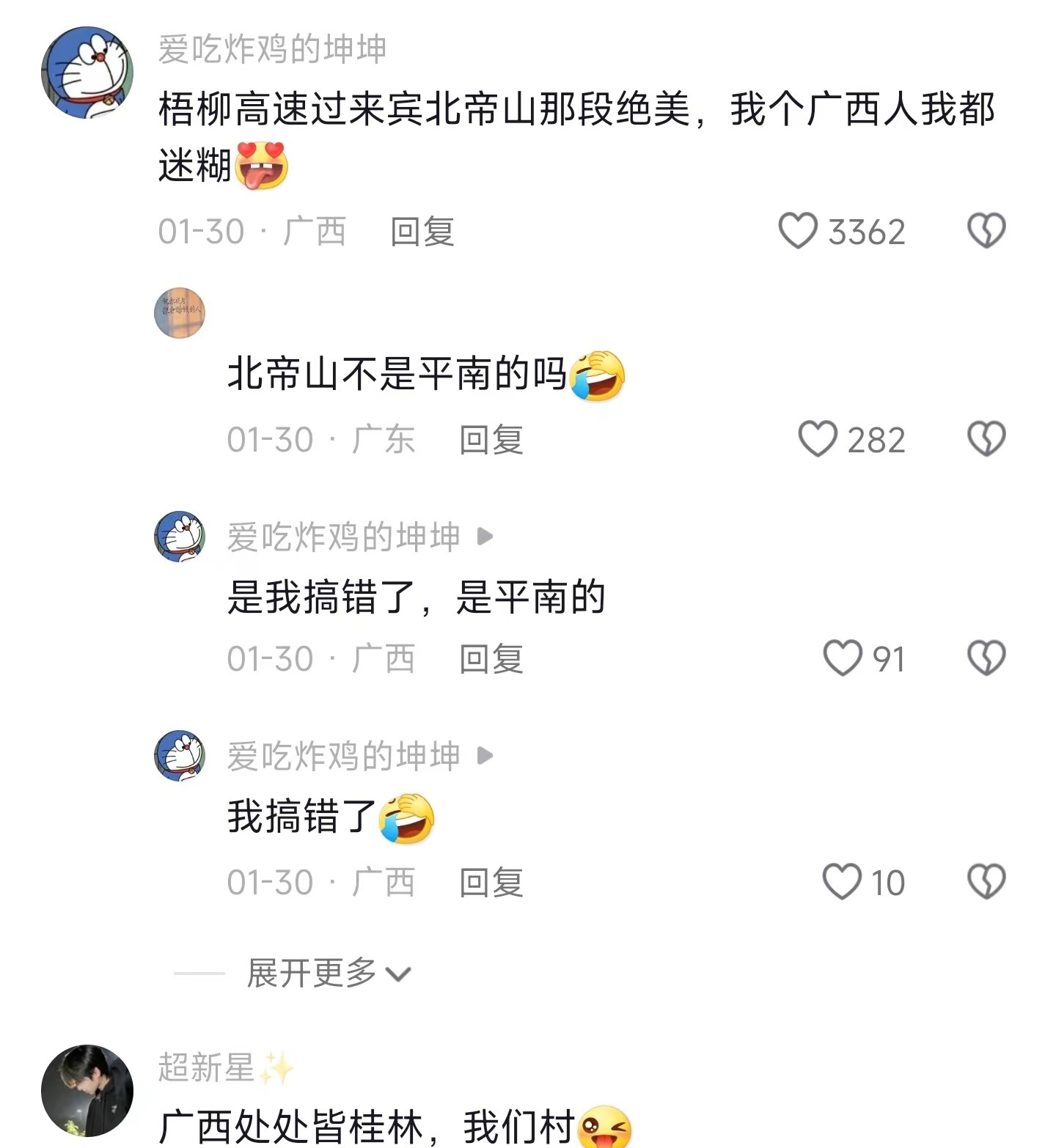The width and height of the screenshot is (1056, 1148).
Task: Reply to the 我搞错了 emoji comment
Action: (491, 882)
